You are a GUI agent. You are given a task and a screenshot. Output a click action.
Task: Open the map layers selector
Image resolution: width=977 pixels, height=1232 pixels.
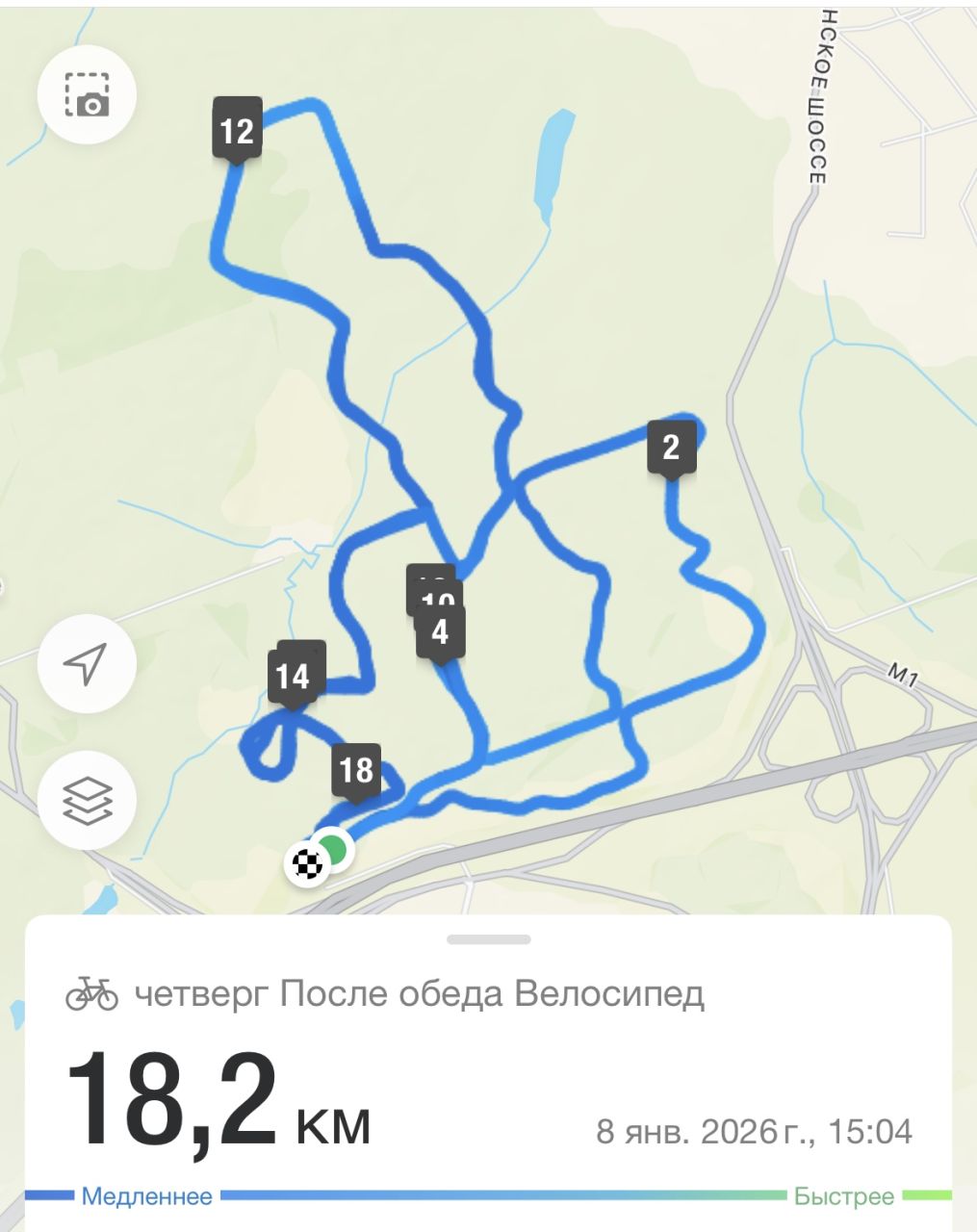click(x=87, y=800)
